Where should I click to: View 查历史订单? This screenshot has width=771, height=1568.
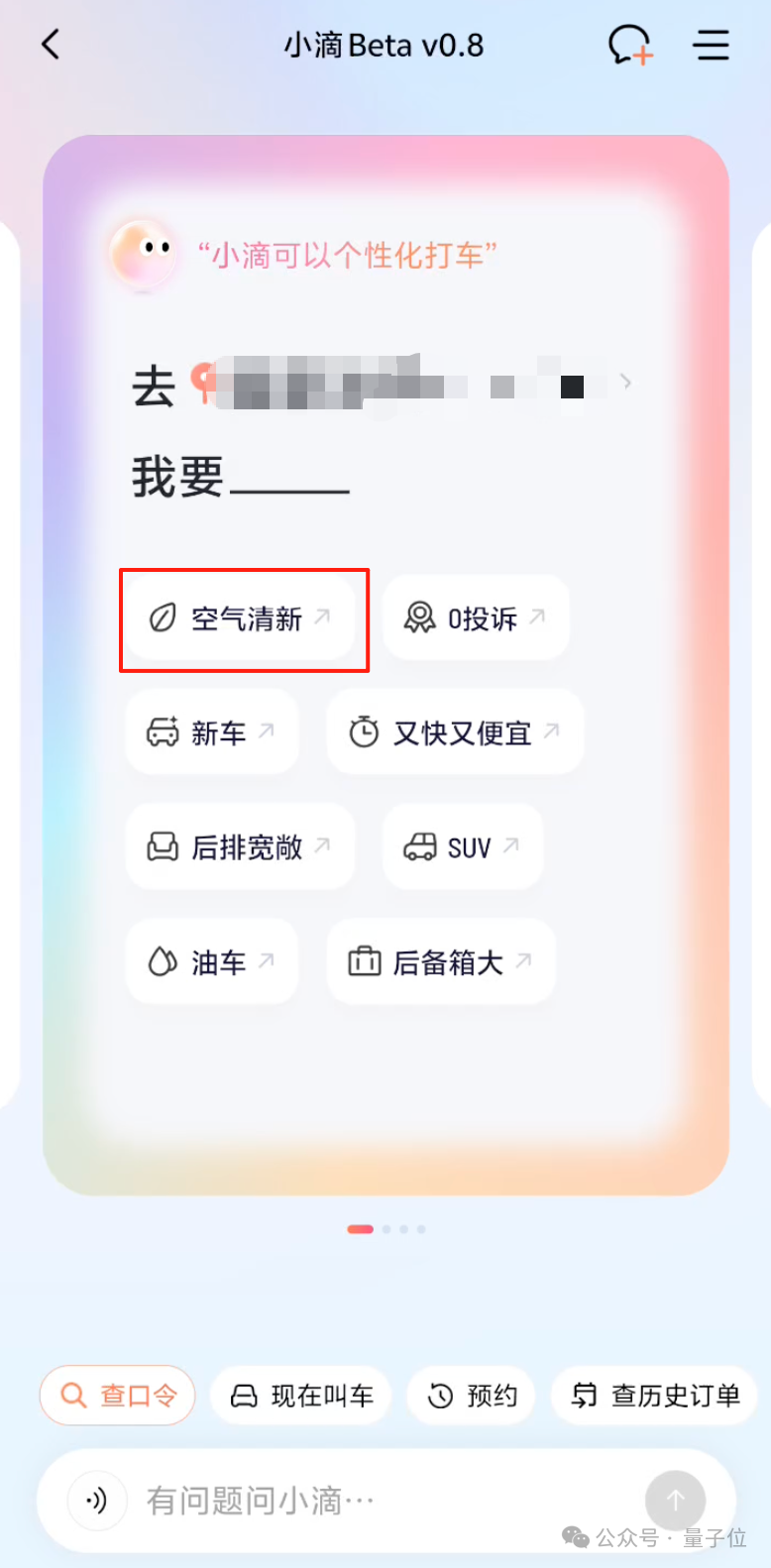tap(654, 1396)
